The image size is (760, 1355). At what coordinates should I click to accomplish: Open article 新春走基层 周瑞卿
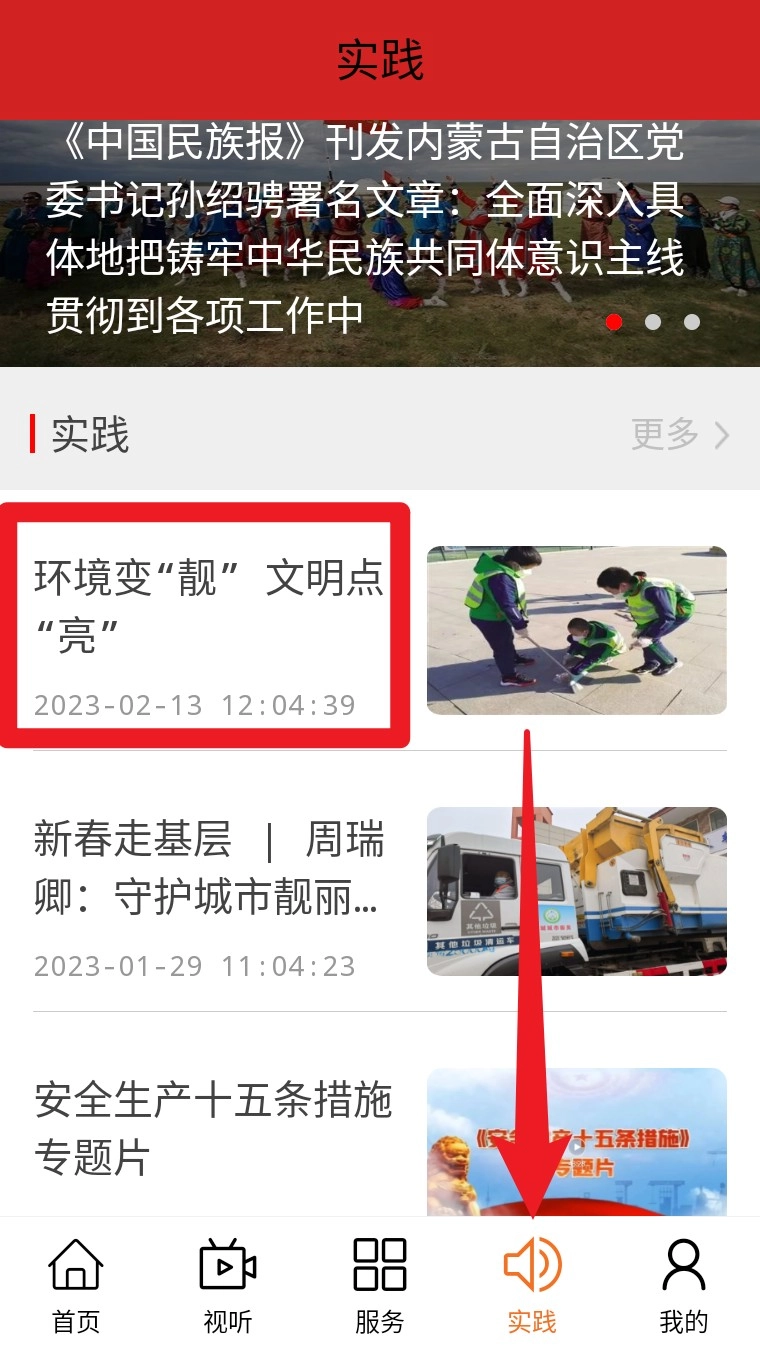(209, 868)
